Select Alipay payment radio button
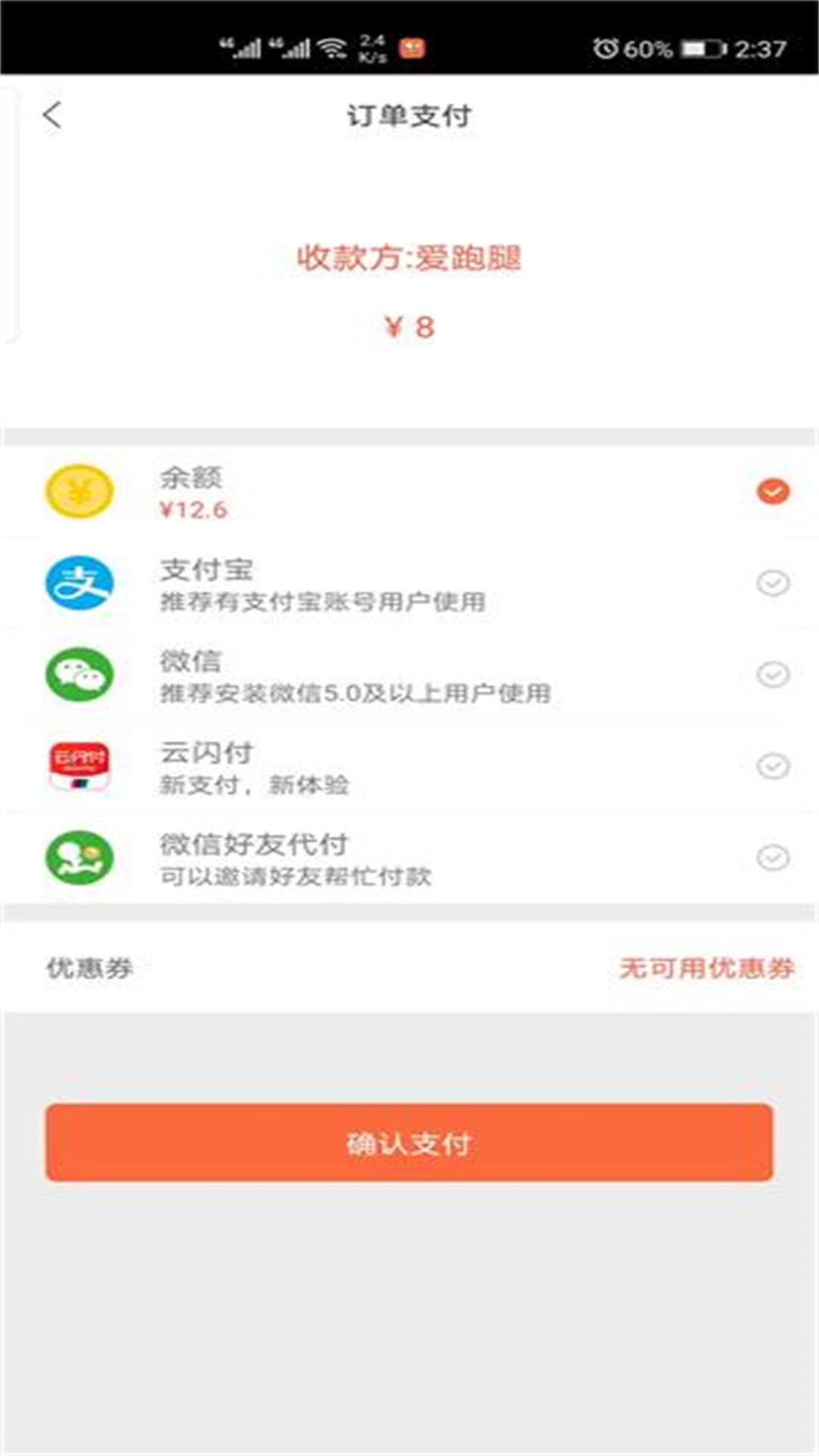This screenshot has width=819, height=1456. click(771, 584)
